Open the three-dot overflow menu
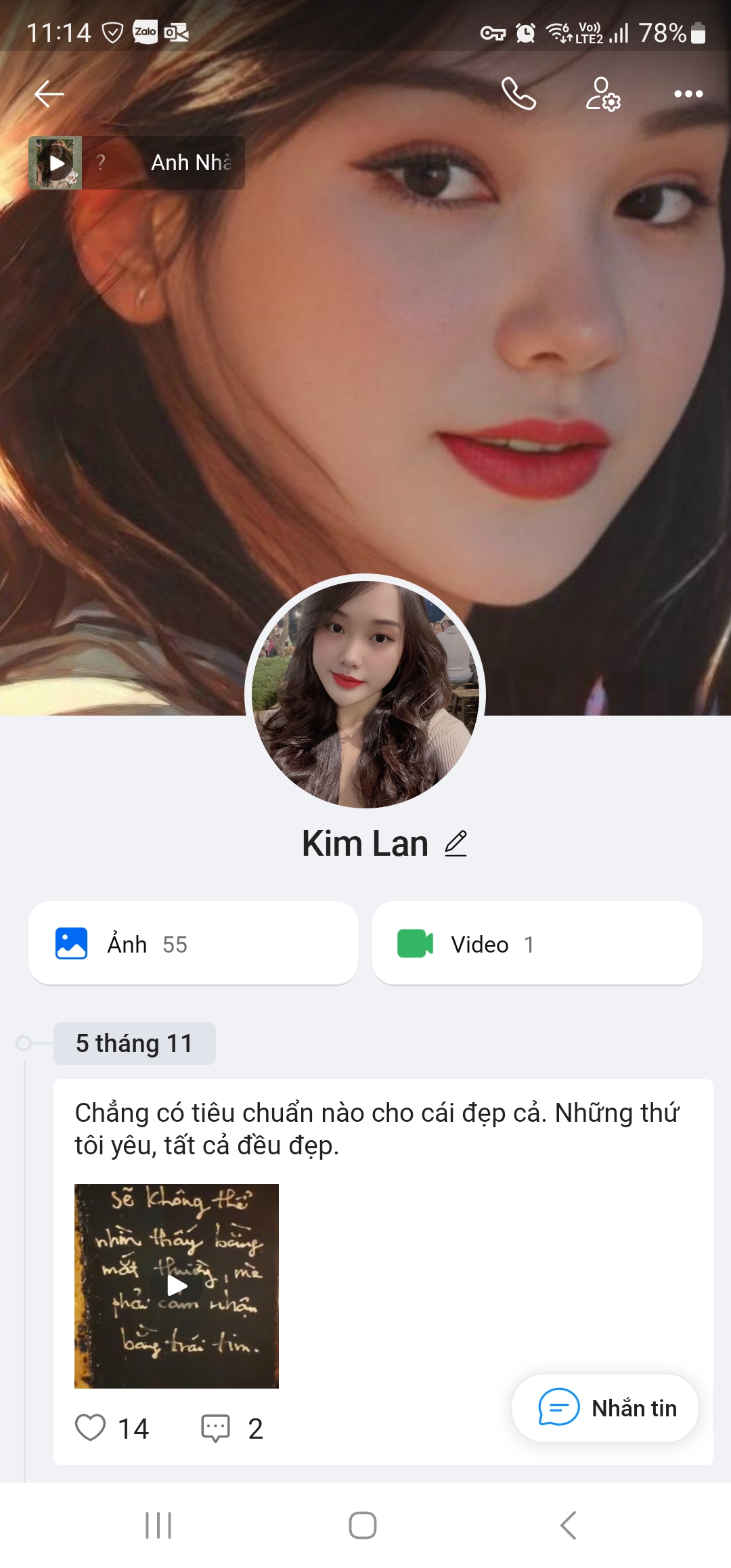Screen dimensions: 731x1568 tap(688, 94)
